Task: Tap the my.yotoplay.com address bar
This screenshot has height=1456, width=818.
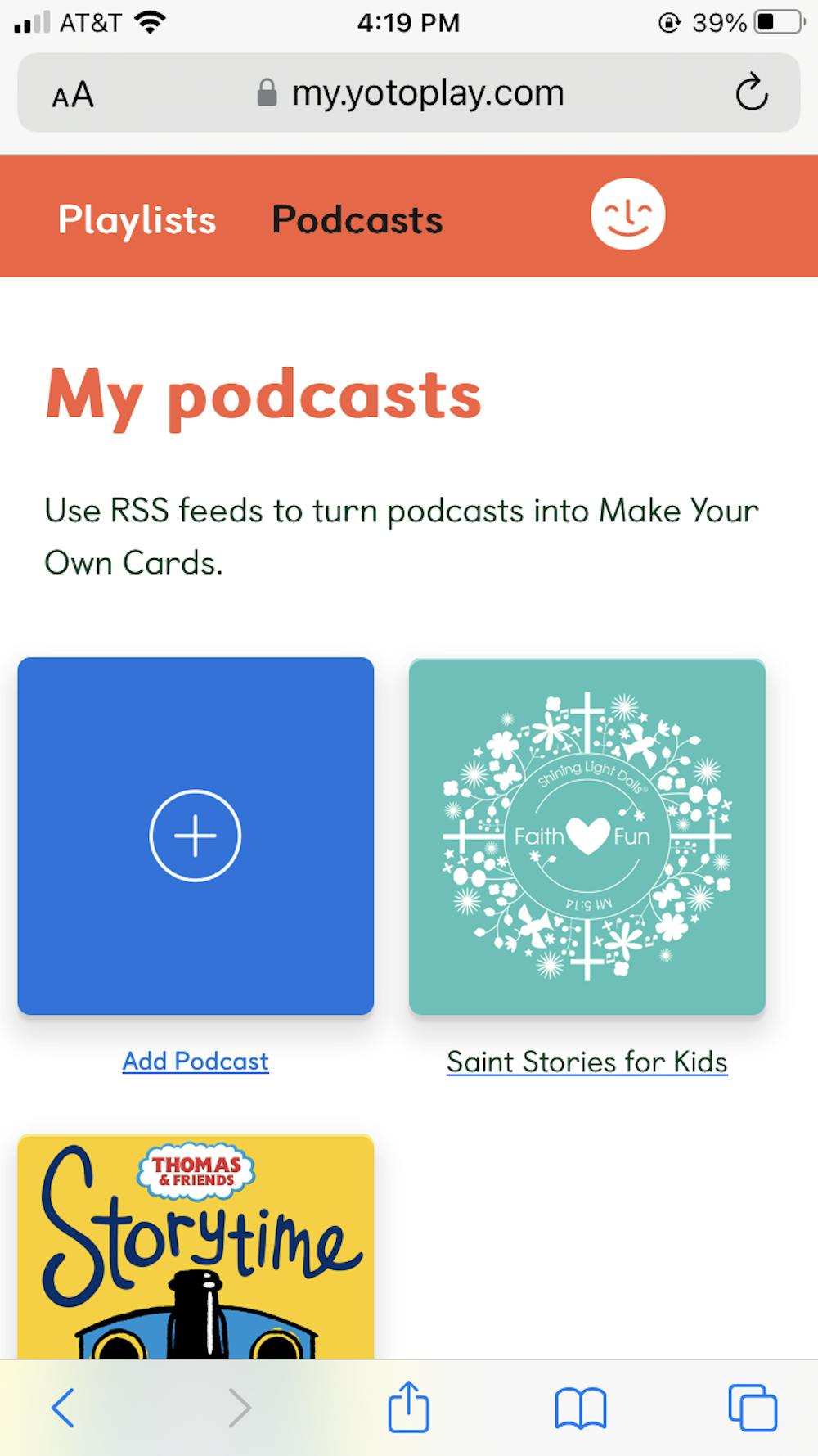Action: 411,92
